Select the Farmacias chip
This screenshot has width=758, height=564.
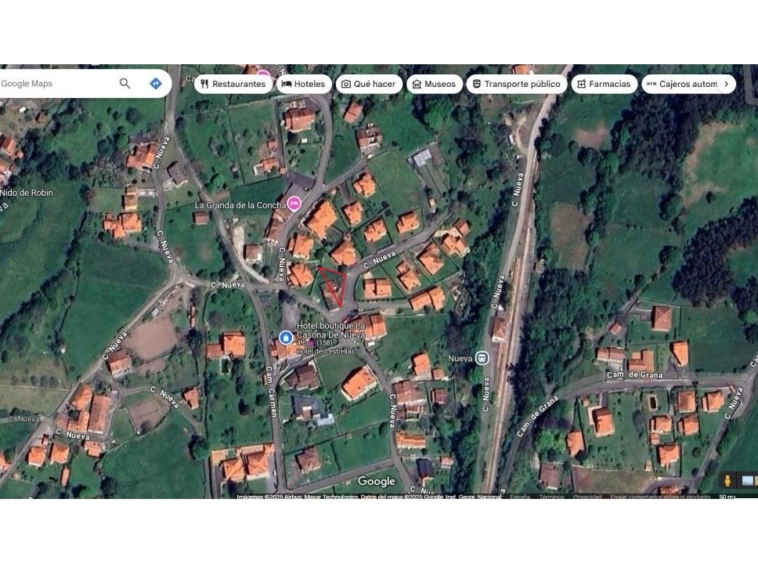[603, 84]
